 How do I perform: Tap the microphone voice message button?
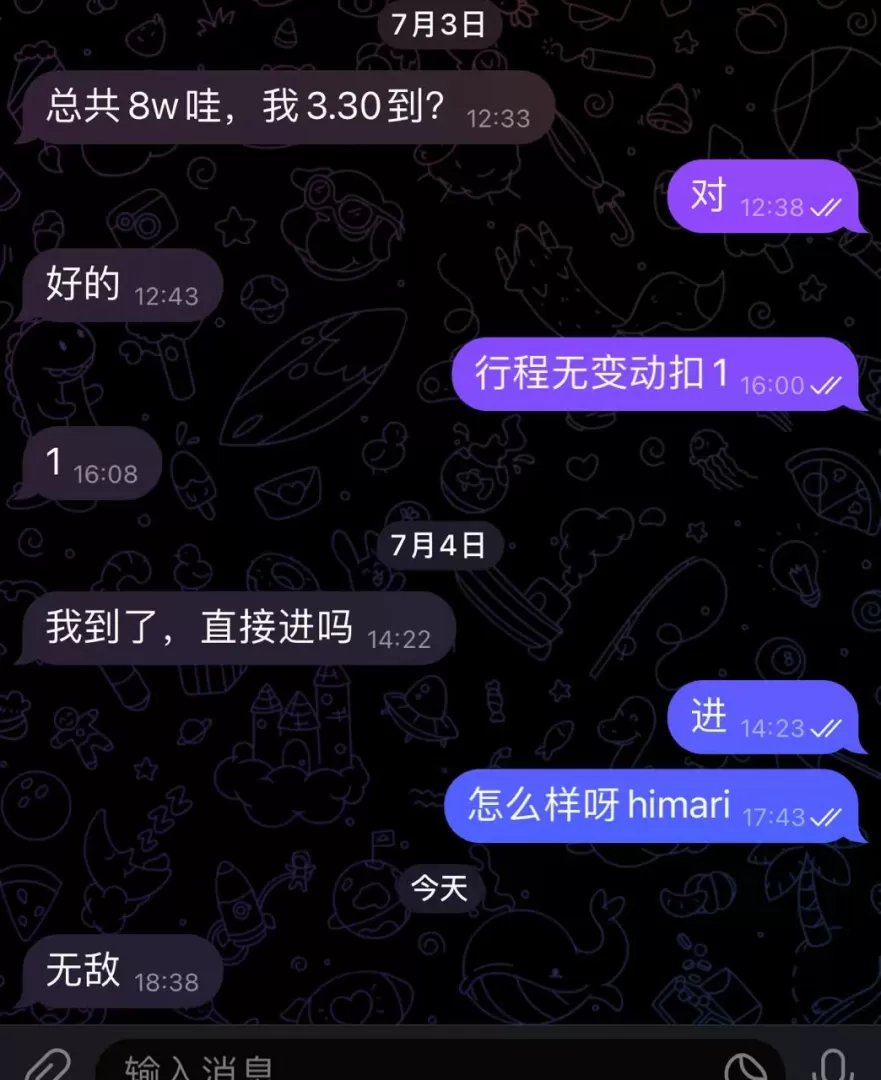click(833, 1066)
